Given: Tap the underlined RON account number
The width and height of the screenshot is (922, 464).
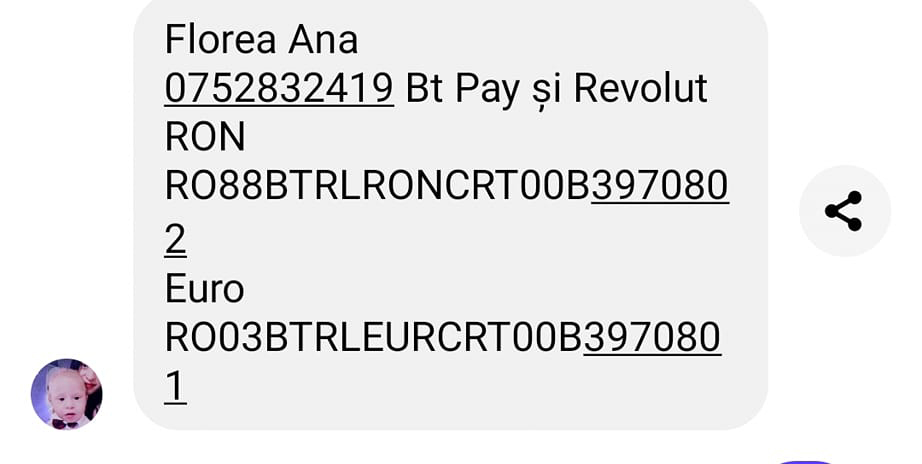Looking at the screenshot, I should point(660,187).
